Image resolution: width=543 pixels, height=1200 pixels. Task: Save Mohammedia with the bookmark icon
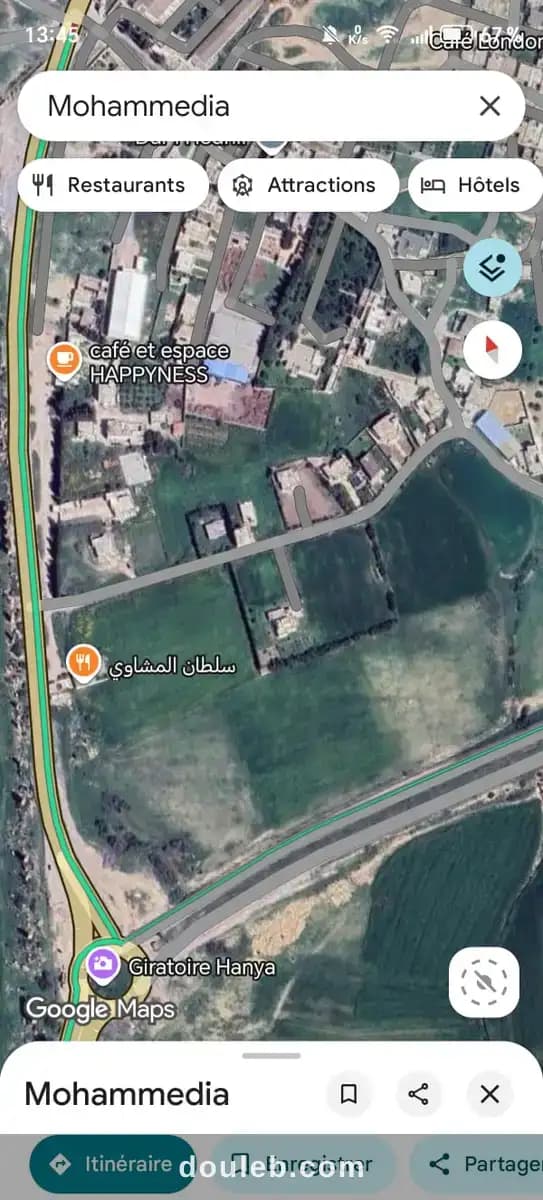point(348,1094)
